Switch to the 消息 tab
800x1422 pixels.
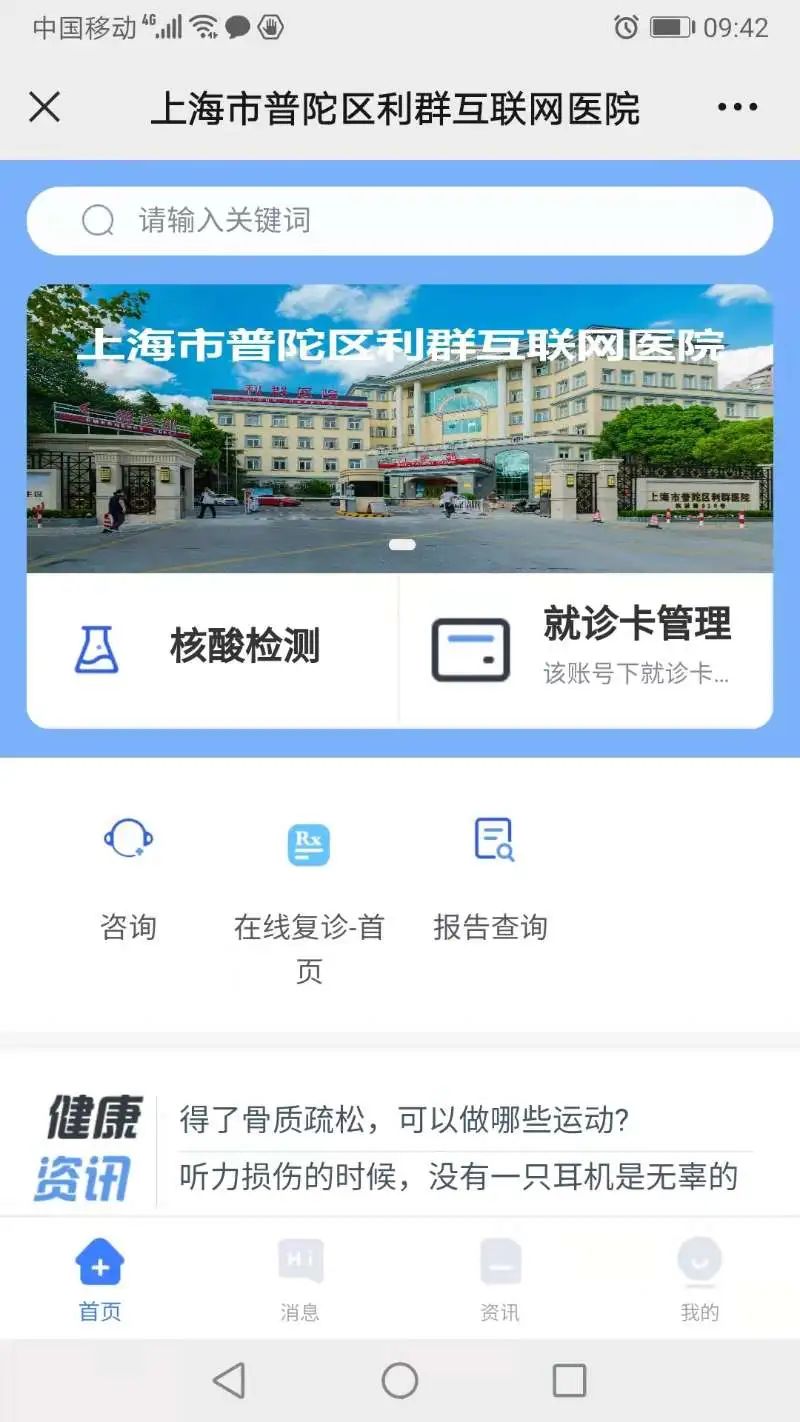tap(300, 1279)
